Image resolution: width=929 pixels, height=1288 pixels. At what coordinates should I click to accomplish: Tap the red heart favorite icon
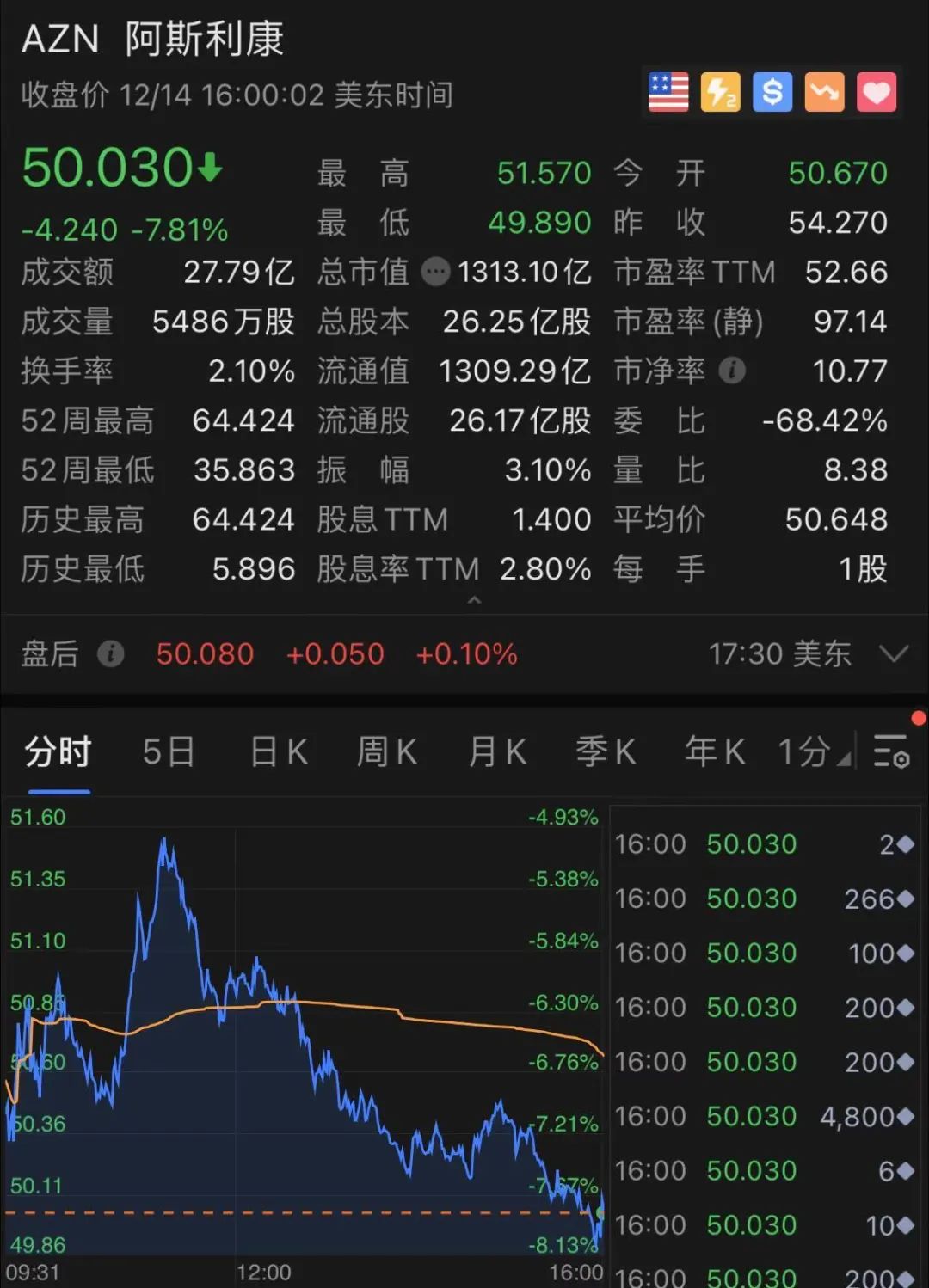pyautogui.click(x=877, y=92)
